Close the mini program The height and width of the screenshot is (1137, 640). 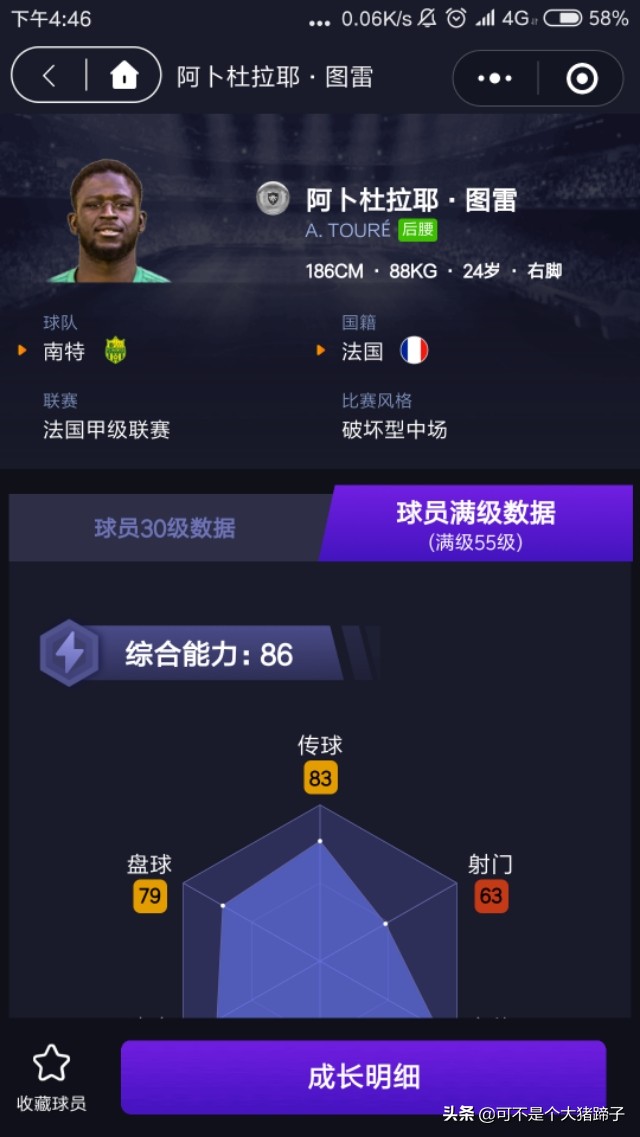click(x=581, y=78)
